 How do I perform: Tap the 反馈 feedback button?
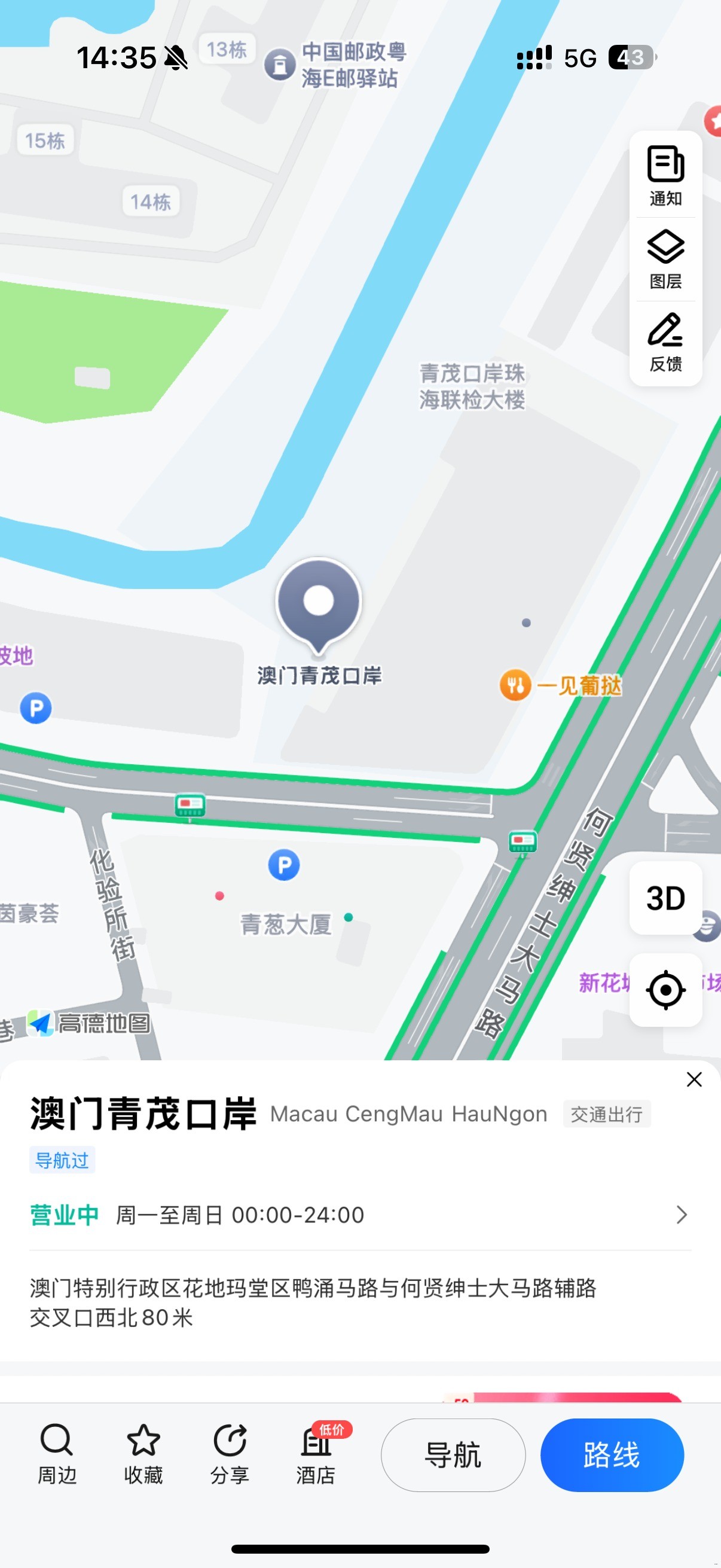[x=665, y=342]
